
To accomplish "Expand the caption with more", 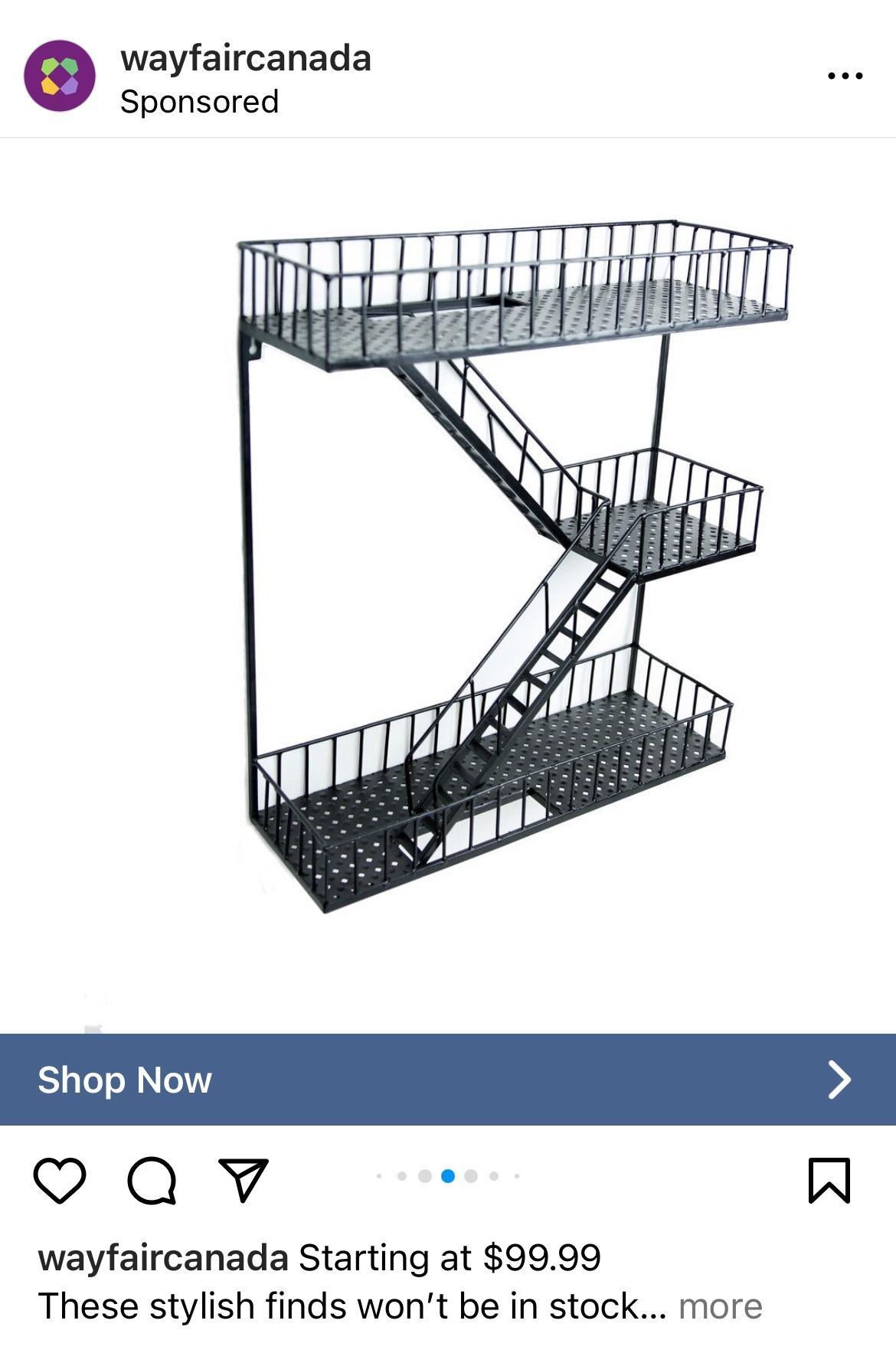I will coord(720,1307).
